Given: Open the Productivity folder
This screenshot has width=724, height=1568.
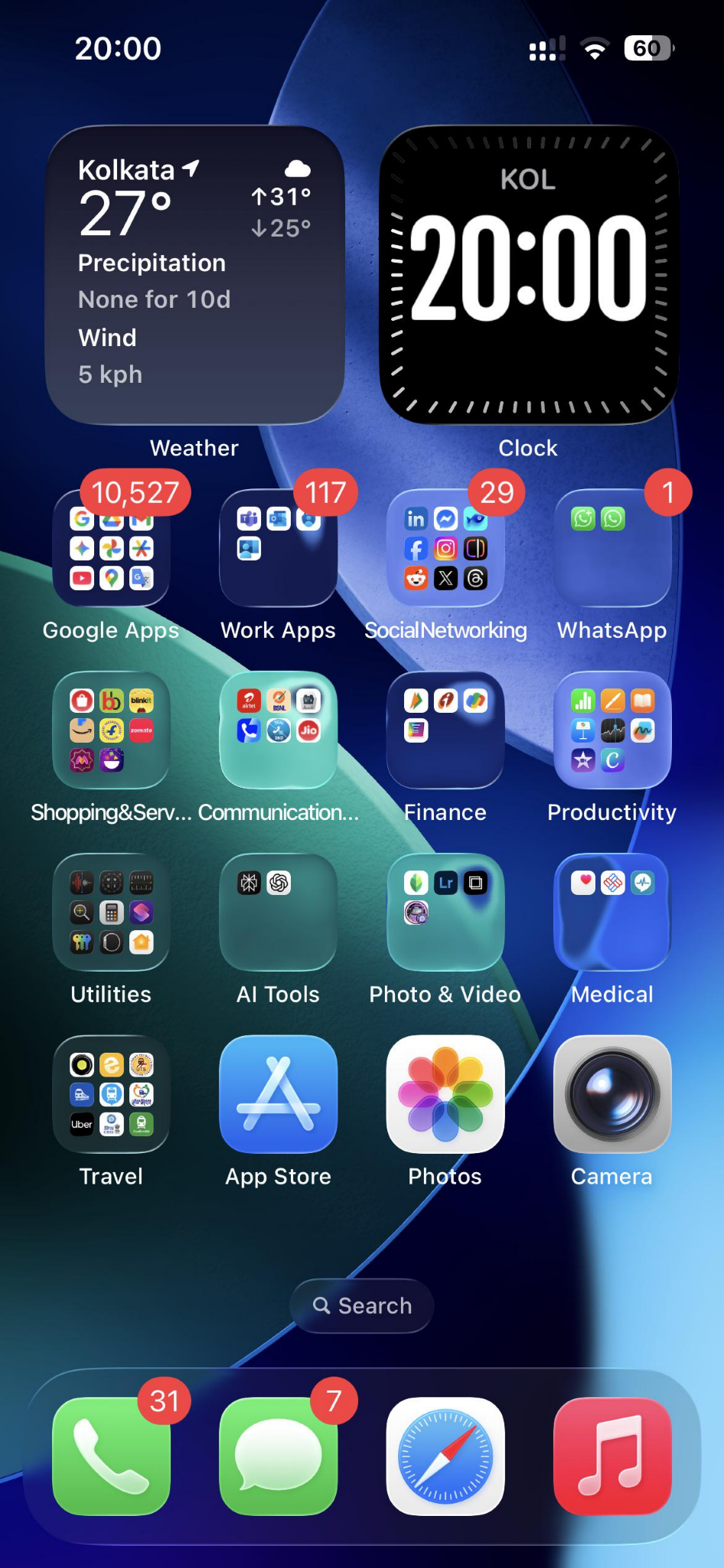Looking at the screenshot, I should [x=612, y=730].
